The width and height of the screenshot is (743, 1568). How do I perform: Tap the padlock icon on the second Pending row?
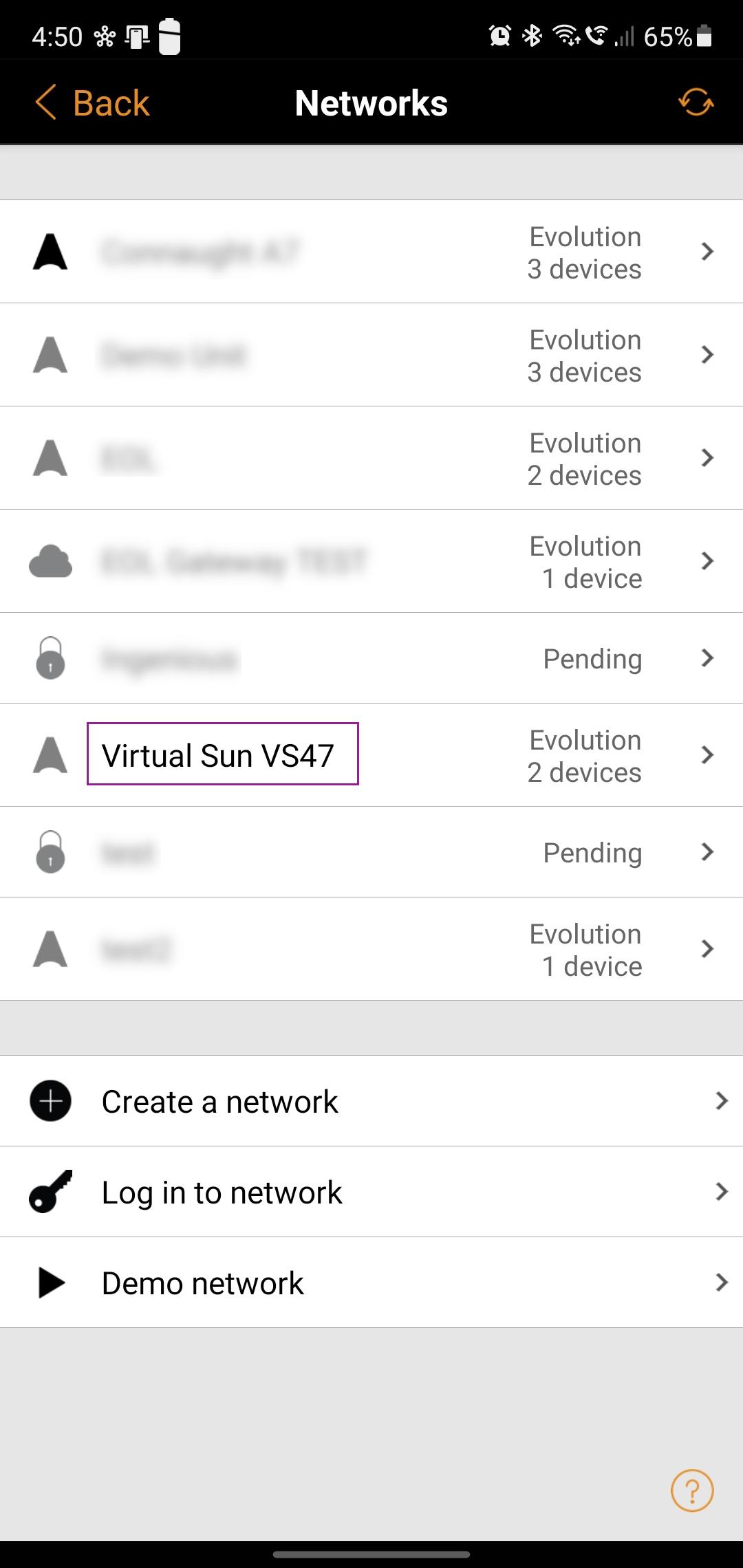(51, 852)
